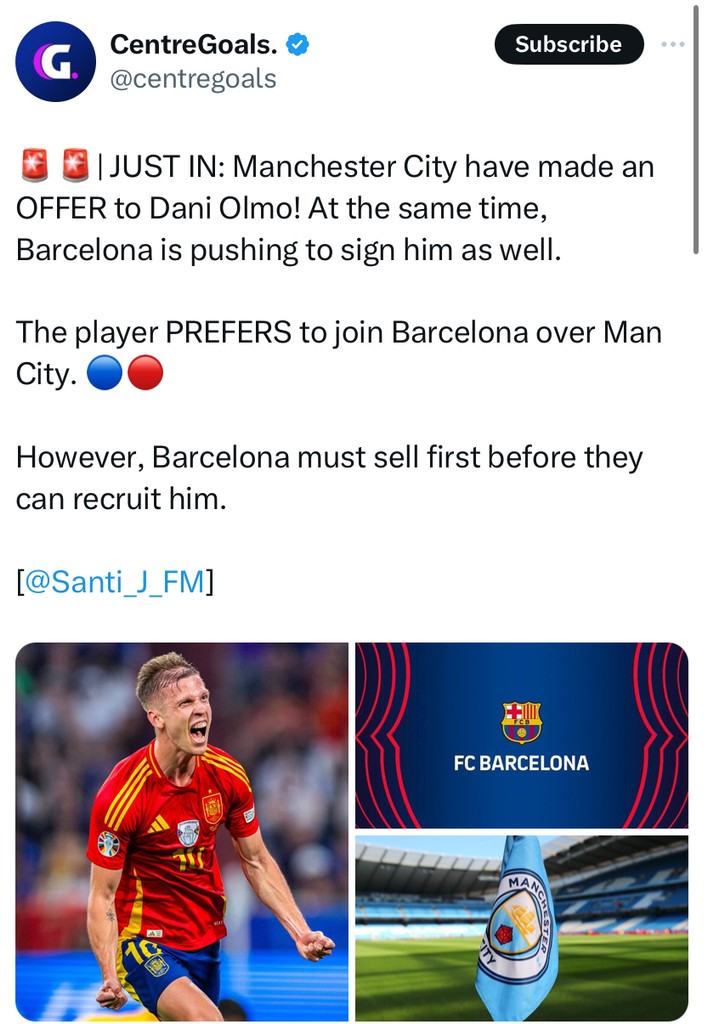The width and height of the screenshot is (704, 1024).
Task: Open the @centregoals handle
Action: point(192,78)
